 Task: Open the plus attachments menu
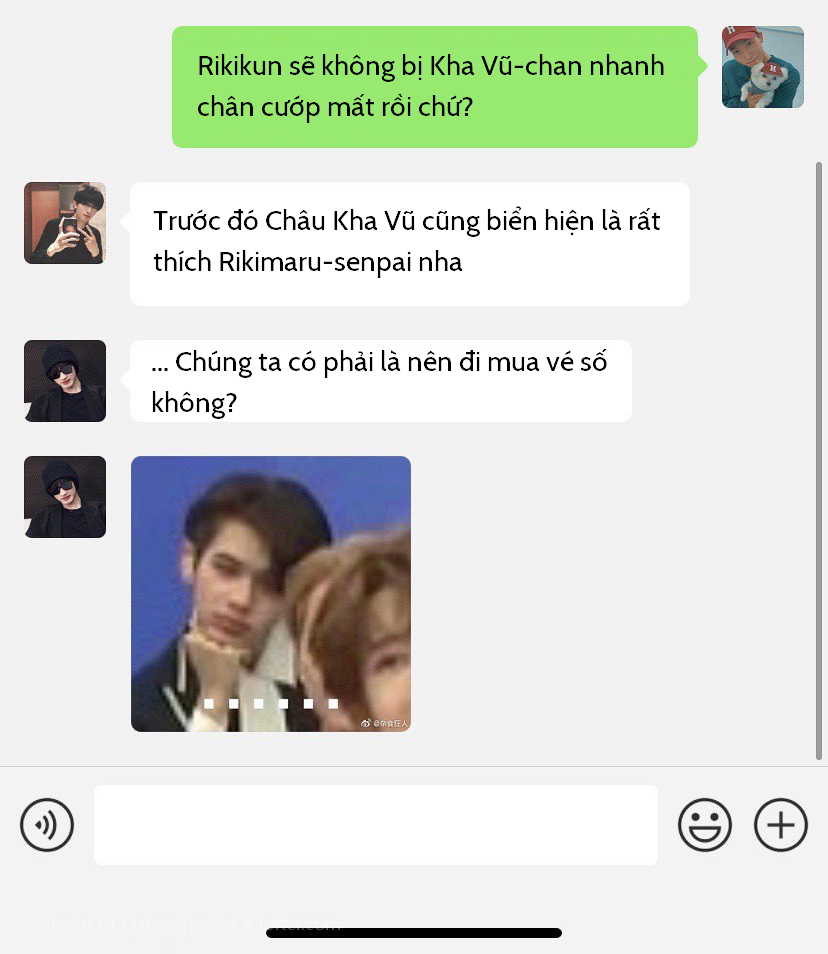(x=780, y=825)
